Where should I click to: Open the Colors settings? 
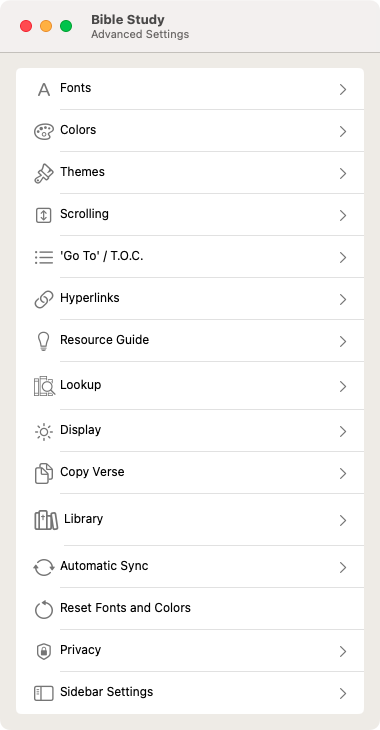click(190, 131)
